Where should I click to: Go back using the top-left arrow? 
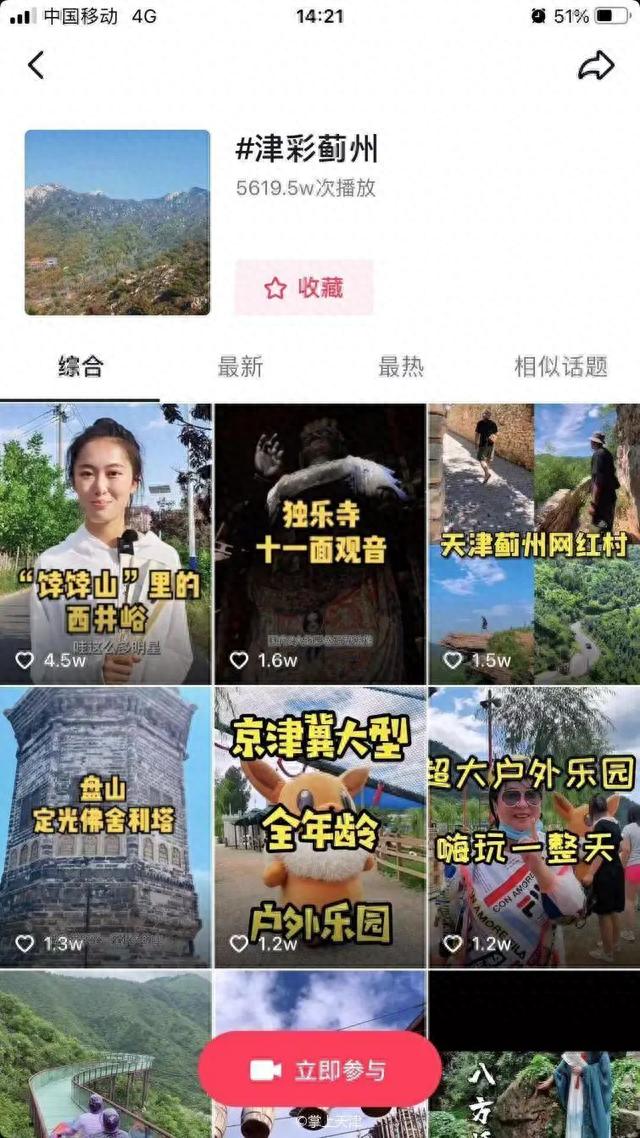36,66
